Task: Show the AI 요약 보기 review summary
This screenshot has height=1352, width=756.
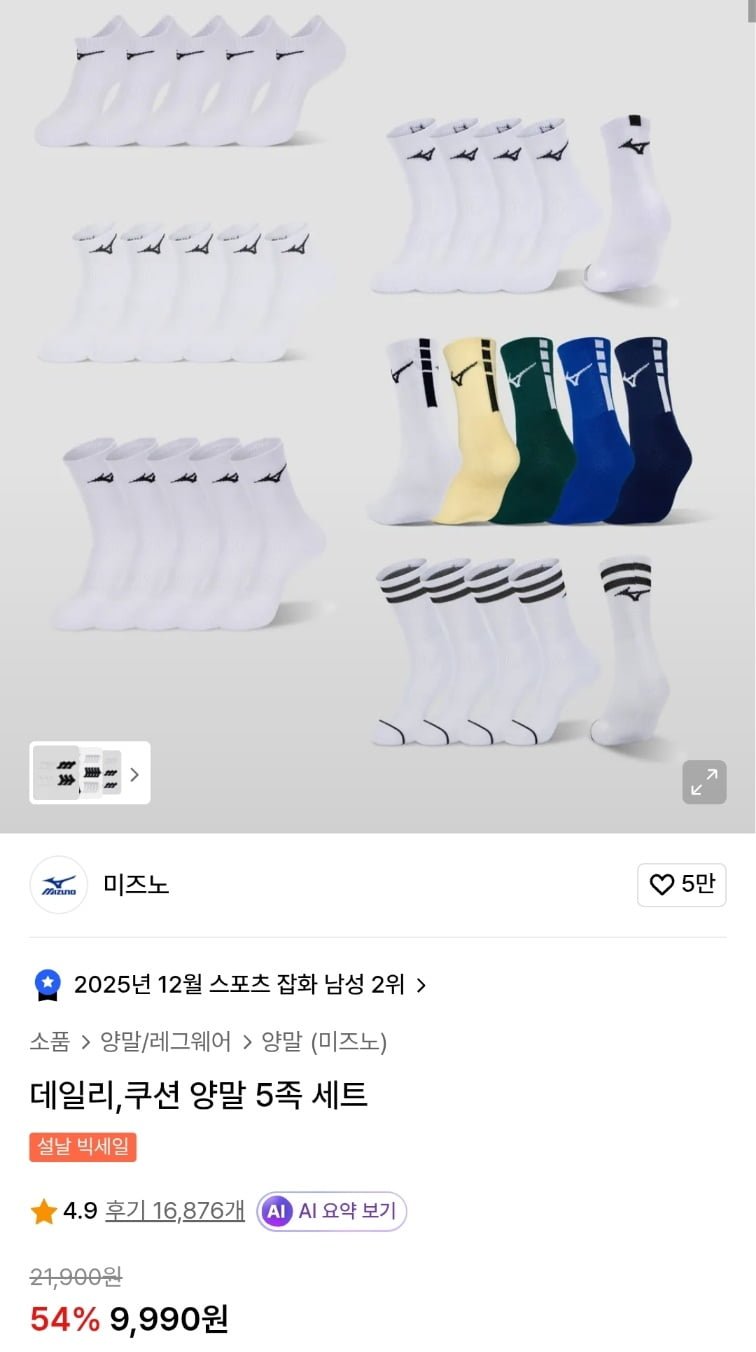Action: (x=332, y=1211)
